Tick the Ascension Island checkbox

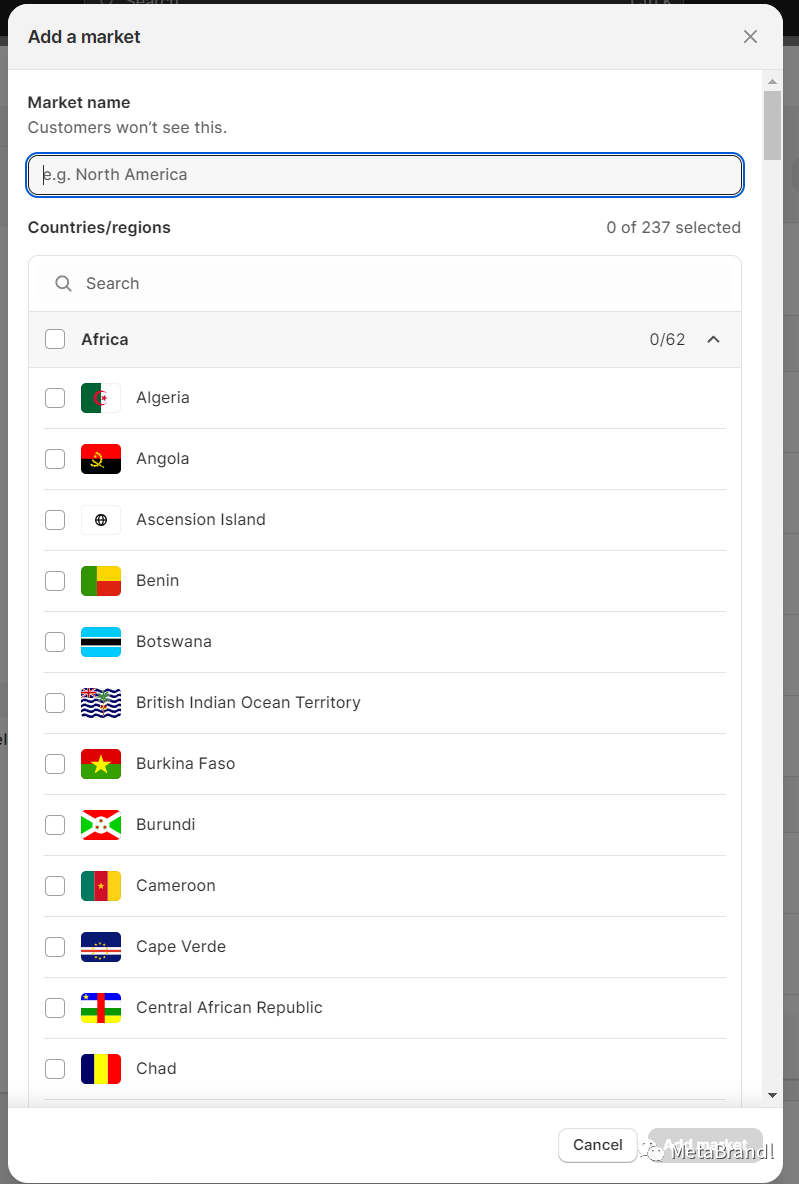point(55,520)
